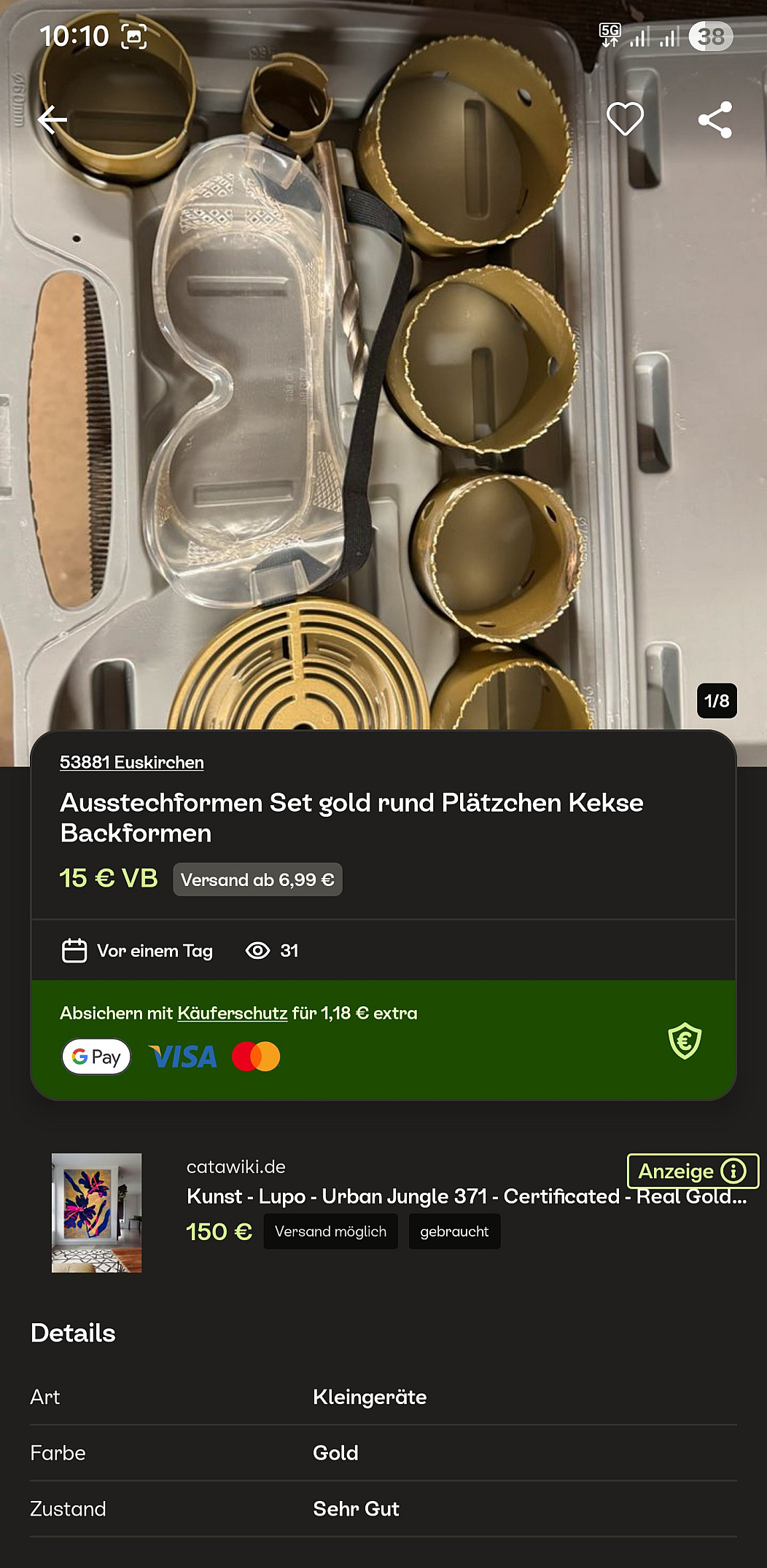Add this listing to favorites
This screenshot has width=767, height=1568.
(625, 119)
